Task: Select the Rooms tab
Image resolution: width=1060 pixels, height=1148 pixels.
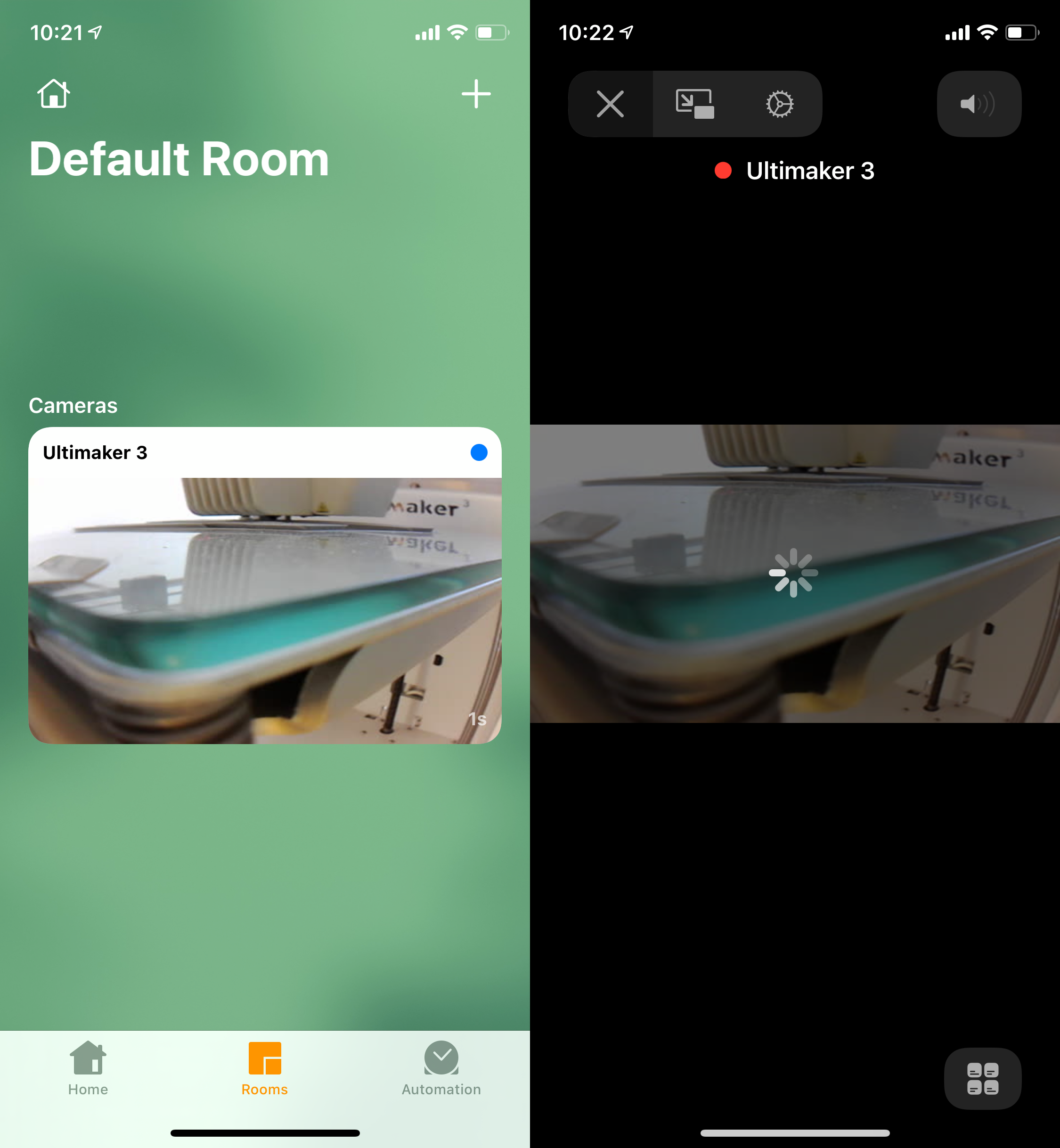Action: click(264, 1068)
